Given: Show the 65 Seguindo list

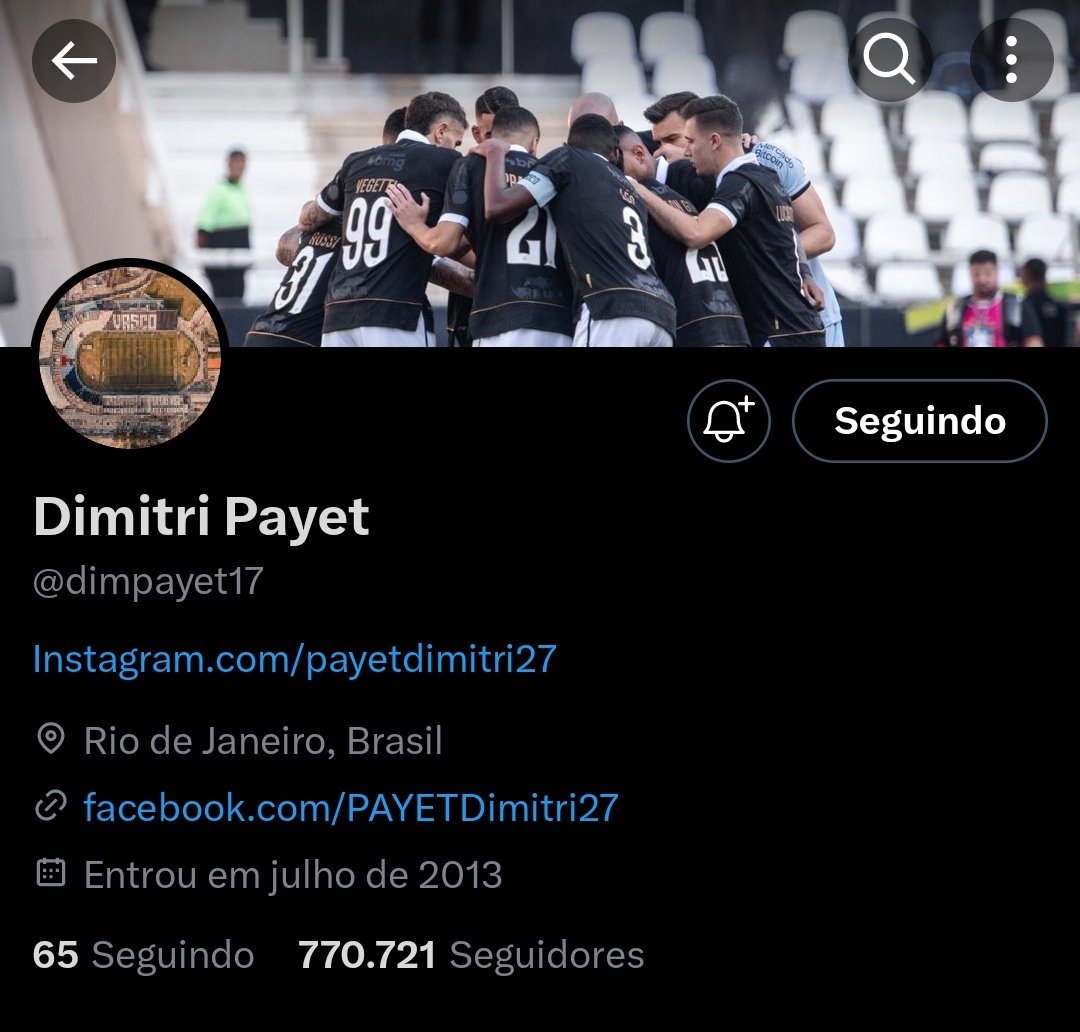Looking at the screenshot, I should point(143,955).
